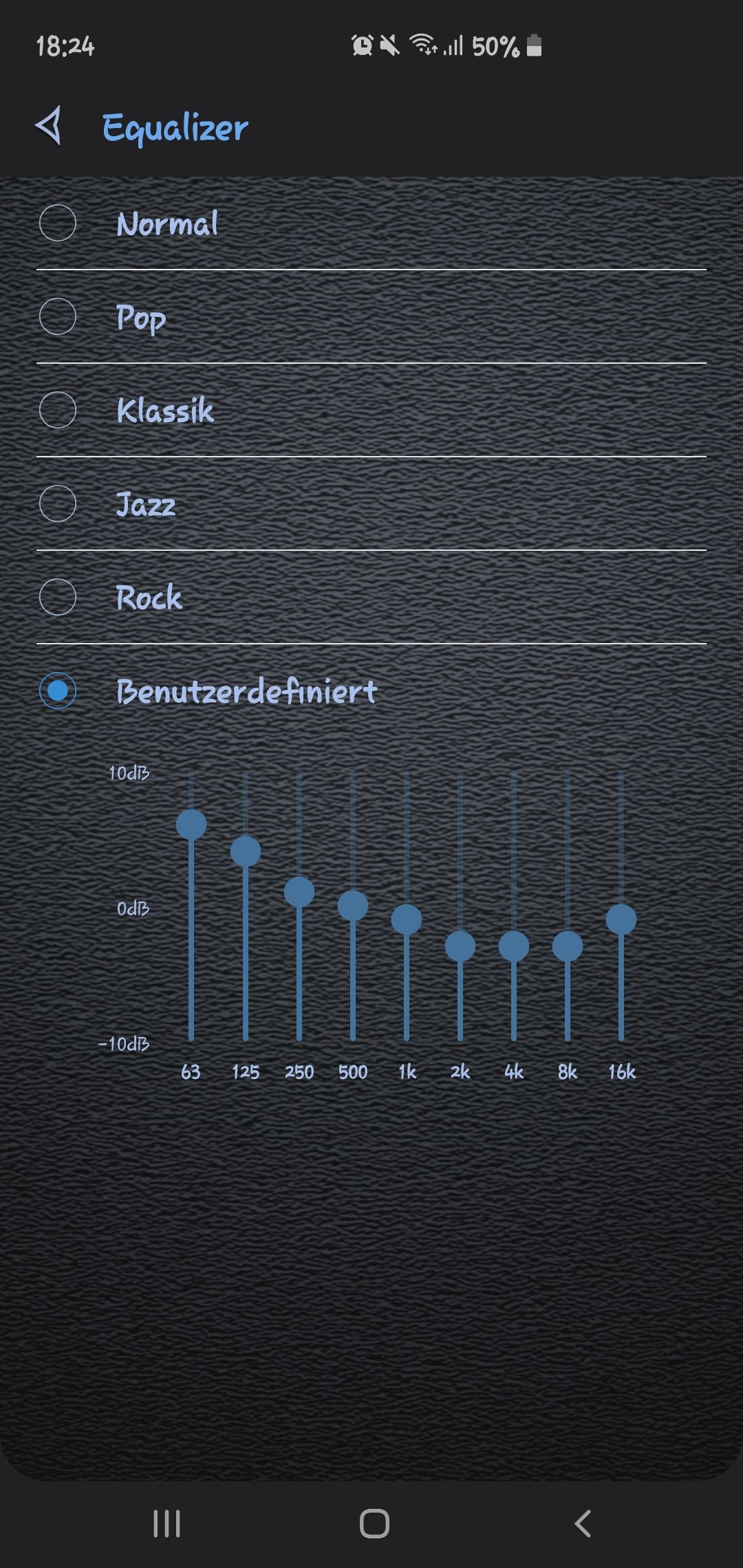
Task: Tap the 250 Hz band slider
Action: (299, 892)
